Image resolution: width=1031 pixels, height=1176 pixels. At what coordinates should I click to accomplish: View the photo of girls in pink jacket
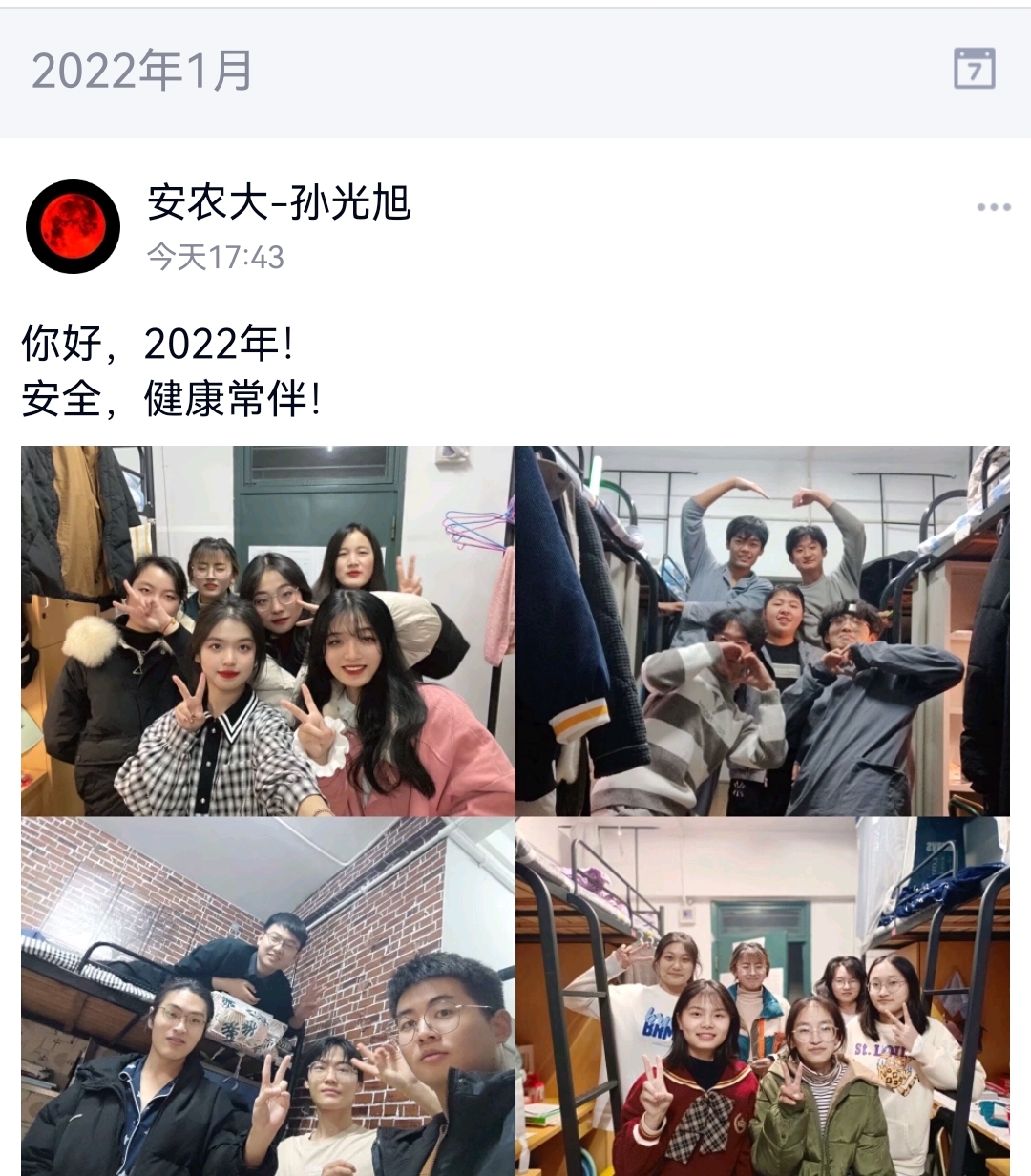pyautogui.click(x=267, y=631)
